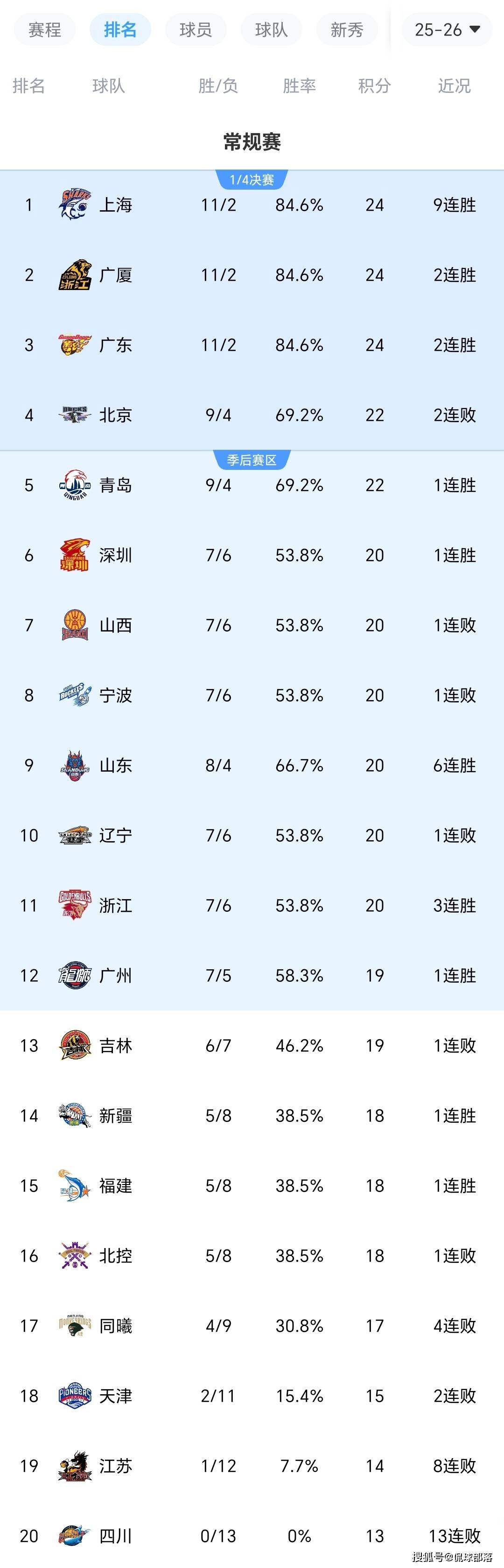
Task: Open the 球员 tab
Action: pos(196,30)
